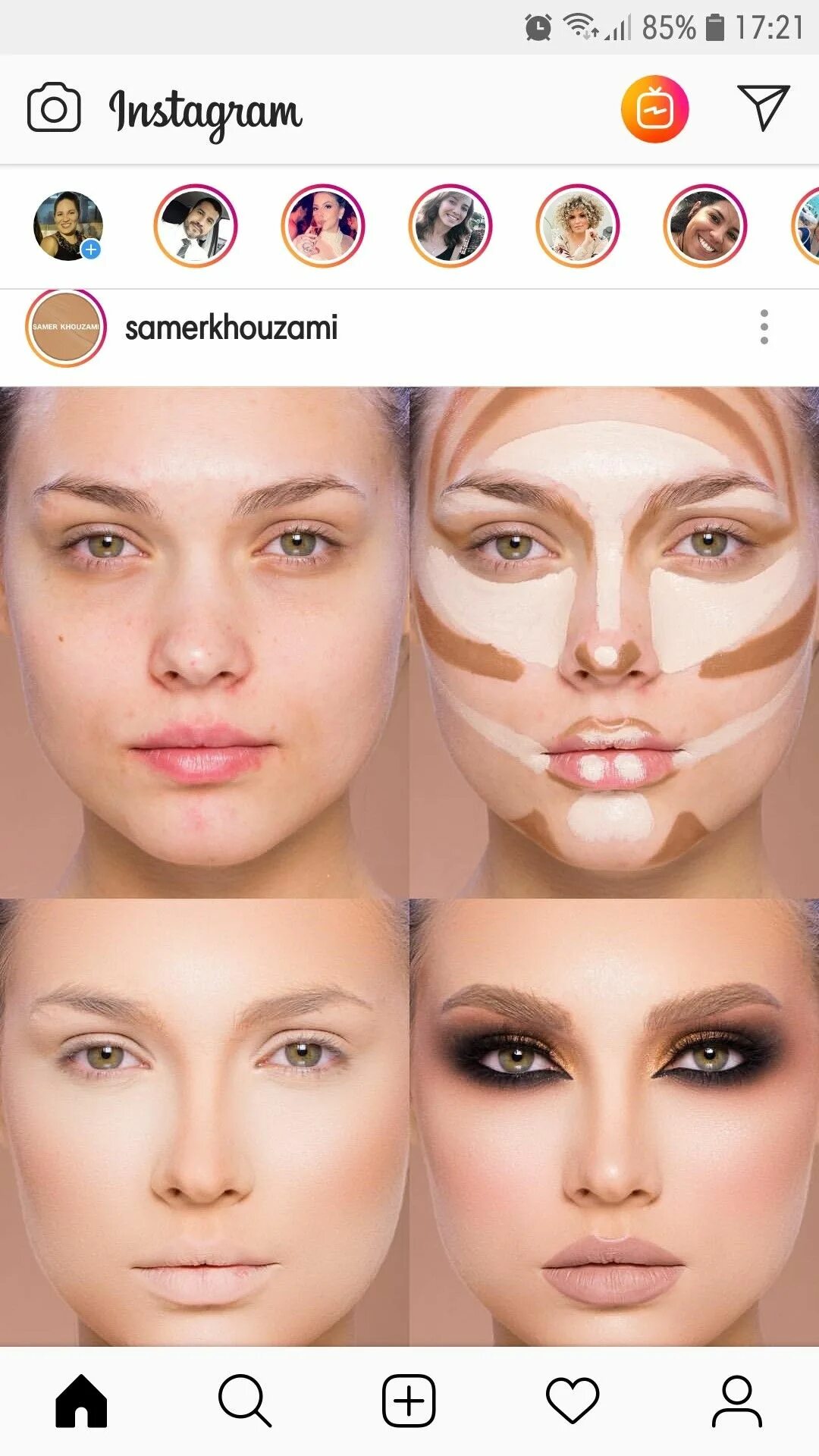Create a new post with plus button

[x=409, y=1400]
